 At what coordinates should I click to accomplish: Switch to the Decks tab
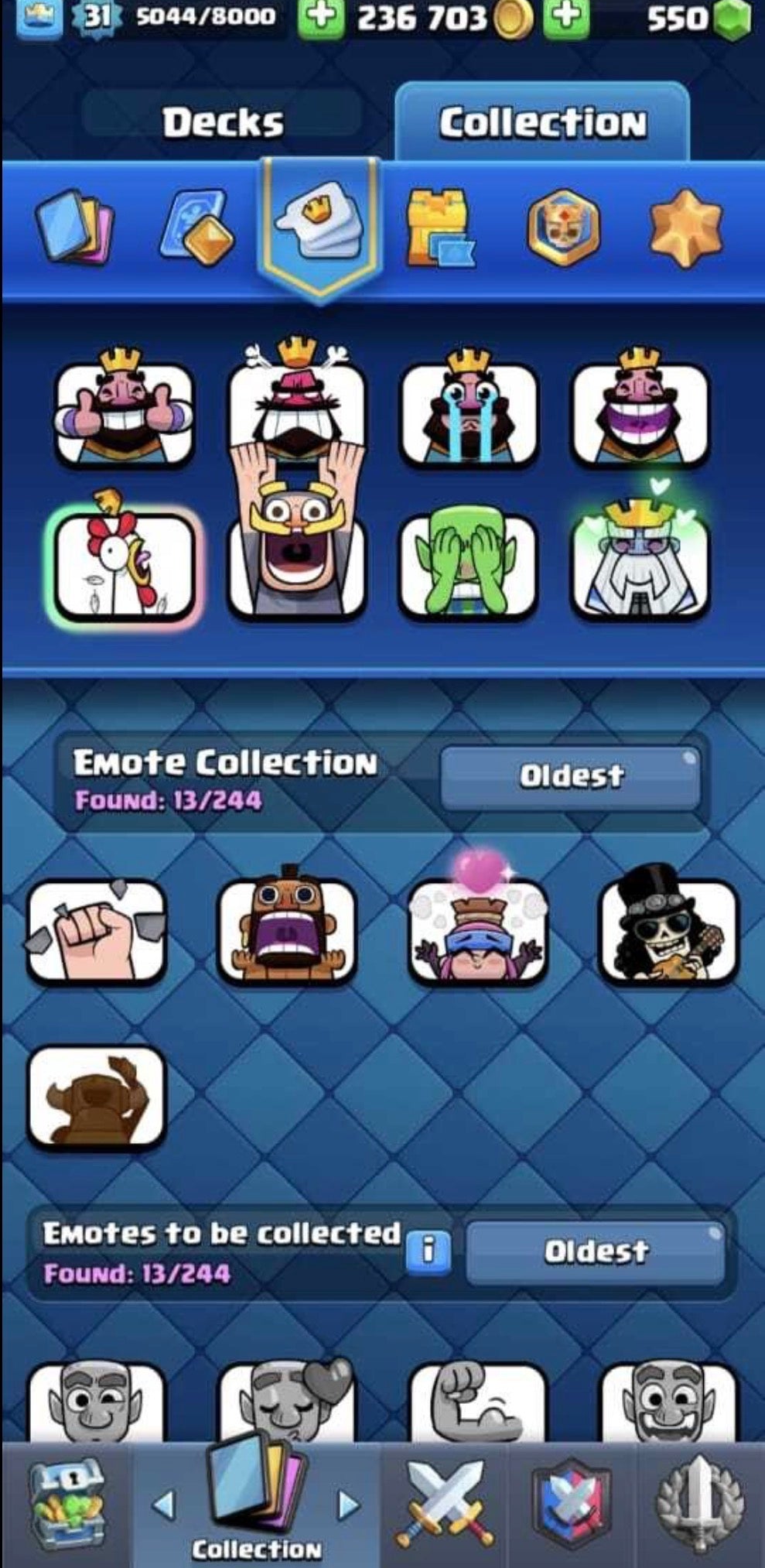(x=223, y=122)
